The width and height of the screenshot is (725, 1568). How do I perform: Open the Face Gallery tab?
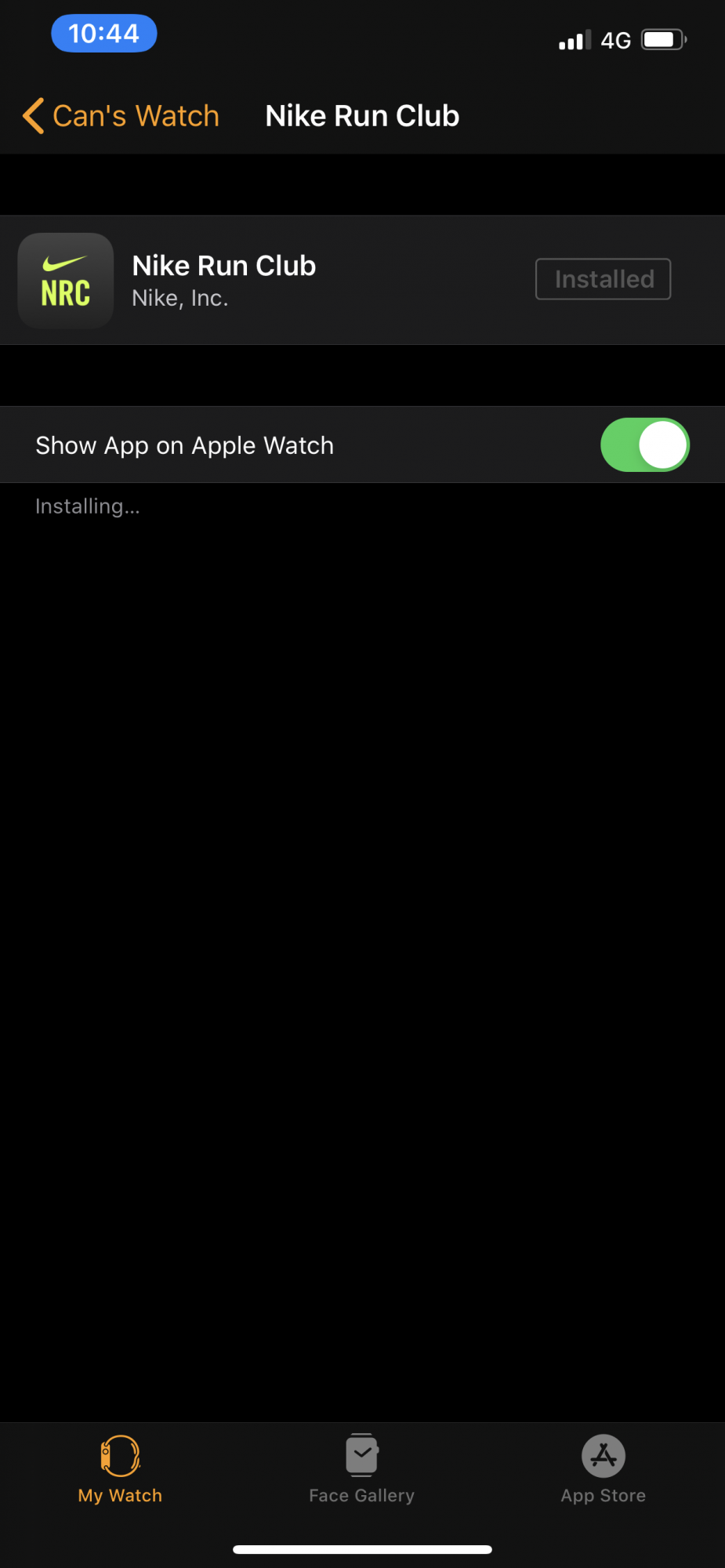pos(361,1469)
